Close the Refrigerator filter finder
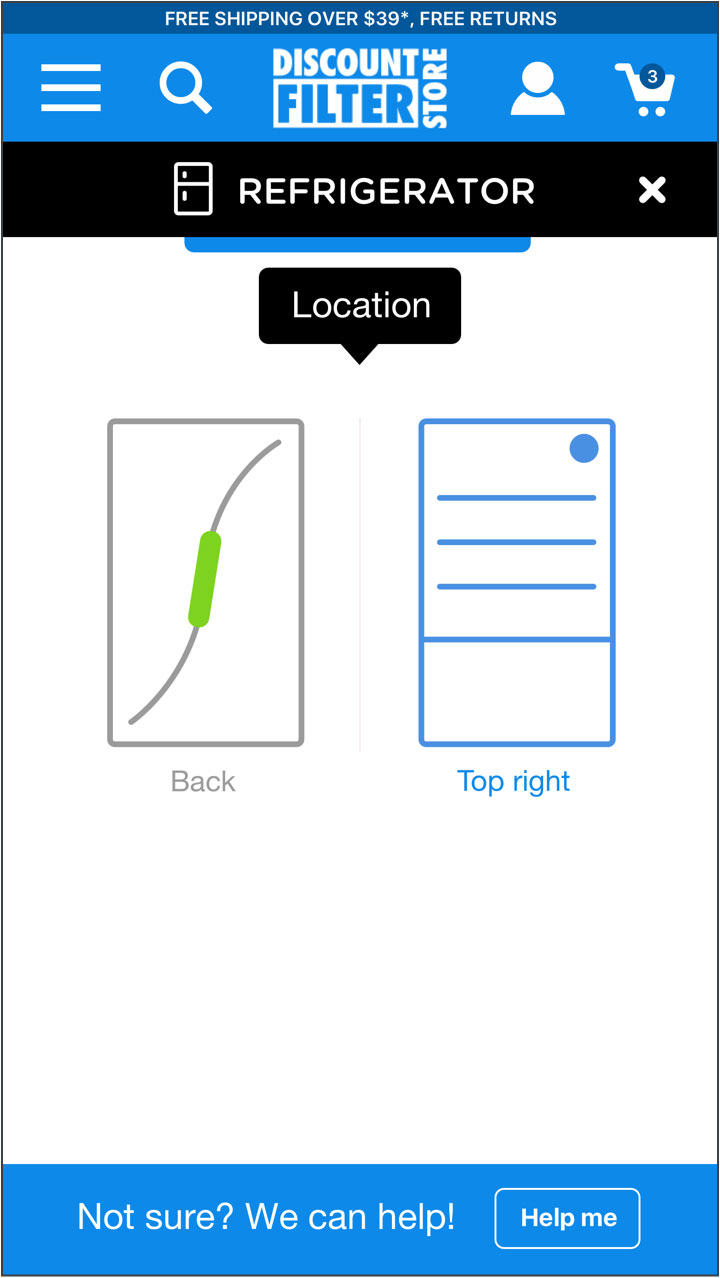Viewport: 720px width, 1278px height. (652, 190)
